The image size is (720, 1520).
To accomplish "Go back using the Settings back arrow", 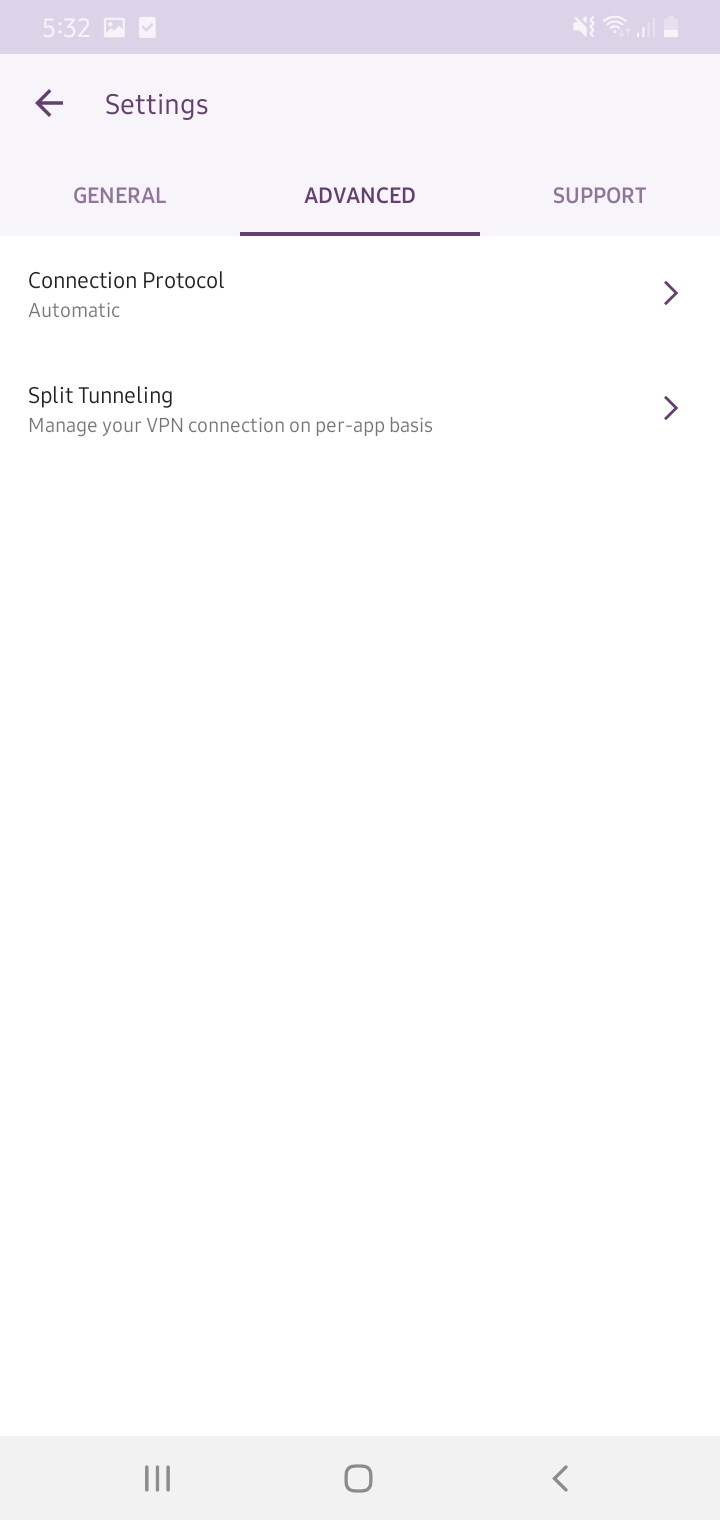I will (x=49, y=103).
